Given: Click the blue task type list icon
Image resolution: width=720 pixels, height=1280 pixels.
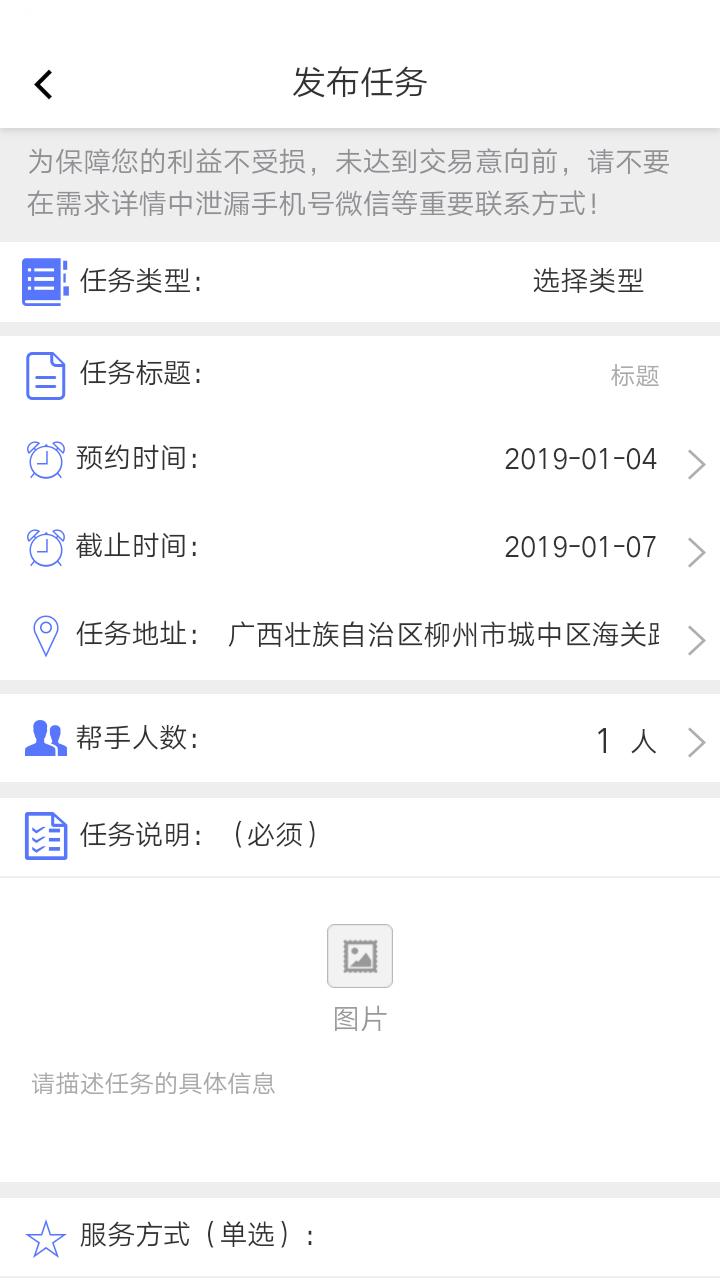Looking at the screenshot, I should click(44, 283).
